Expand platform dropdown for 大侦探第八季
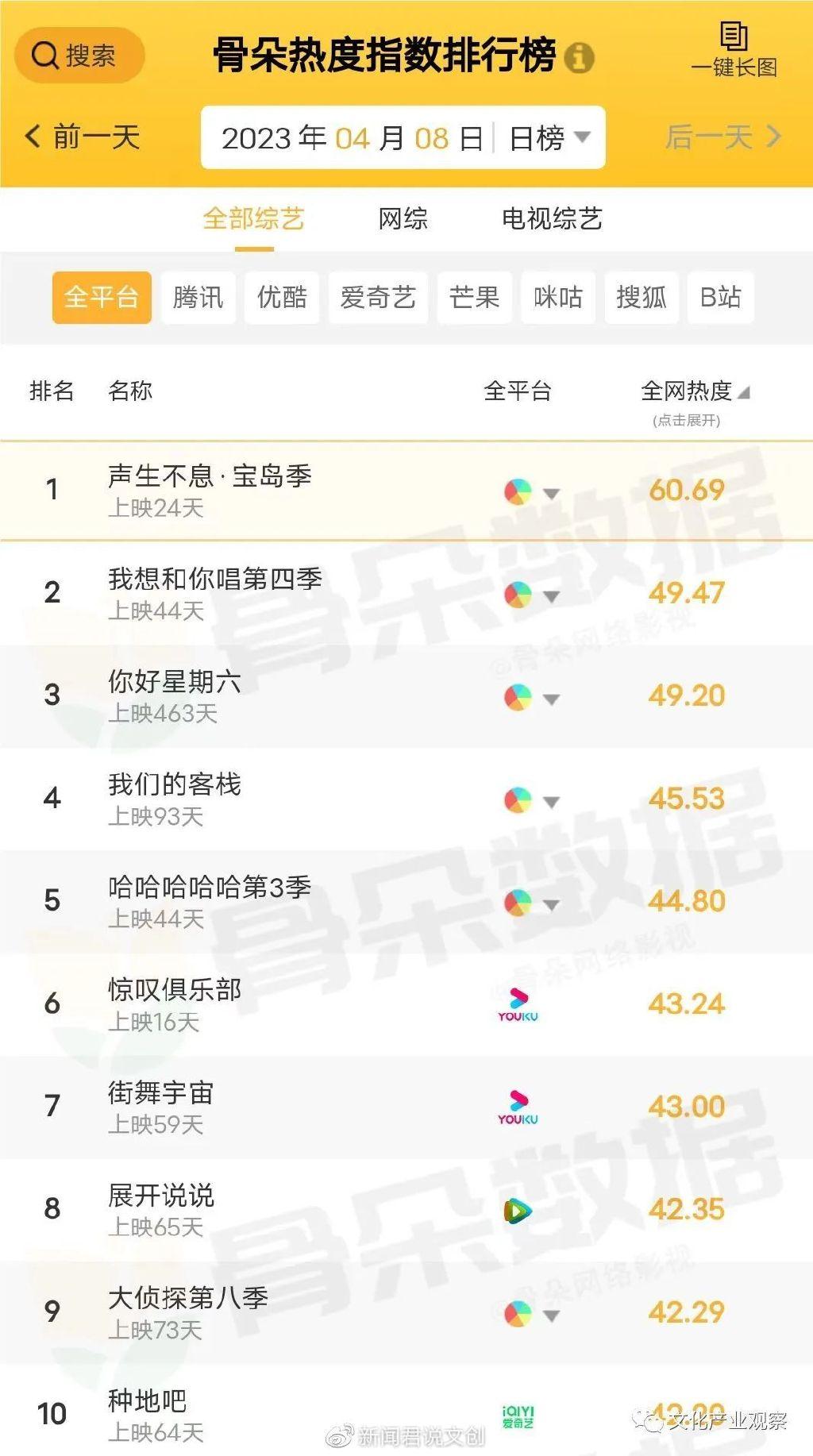 click(551, 1315)
